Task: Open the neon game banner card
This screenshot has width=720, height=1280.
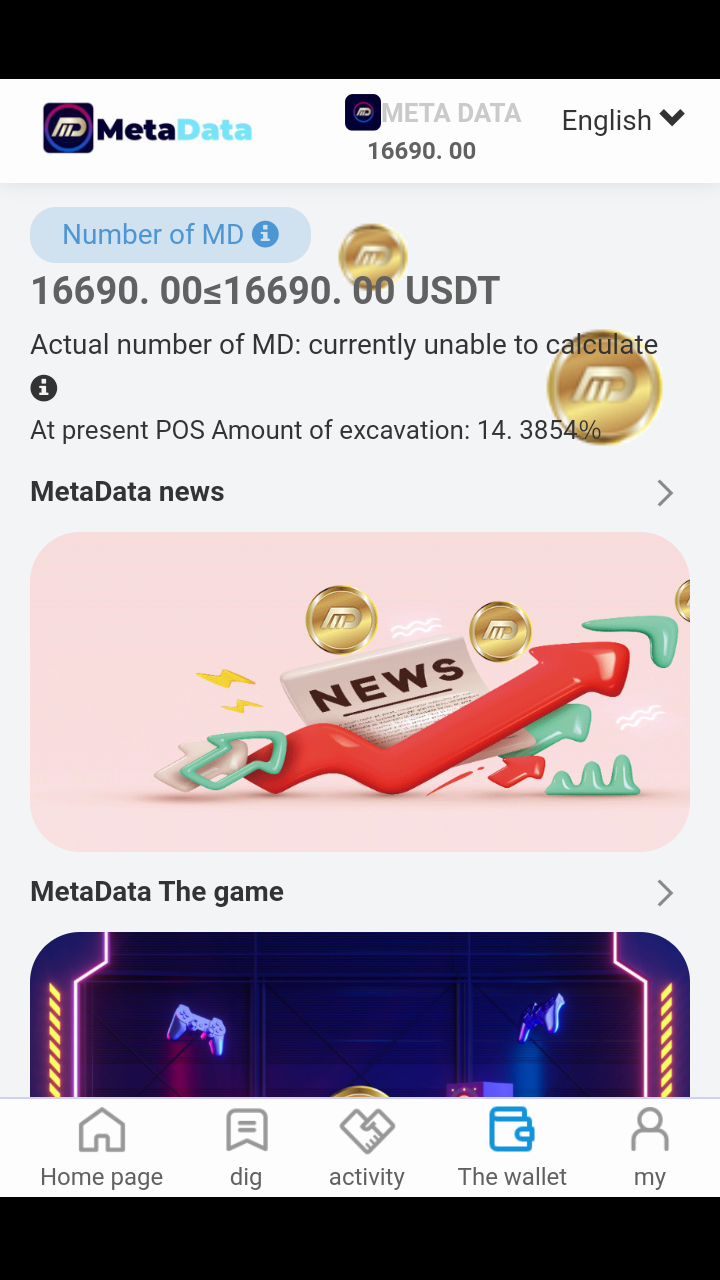Action: [360, 1015]
